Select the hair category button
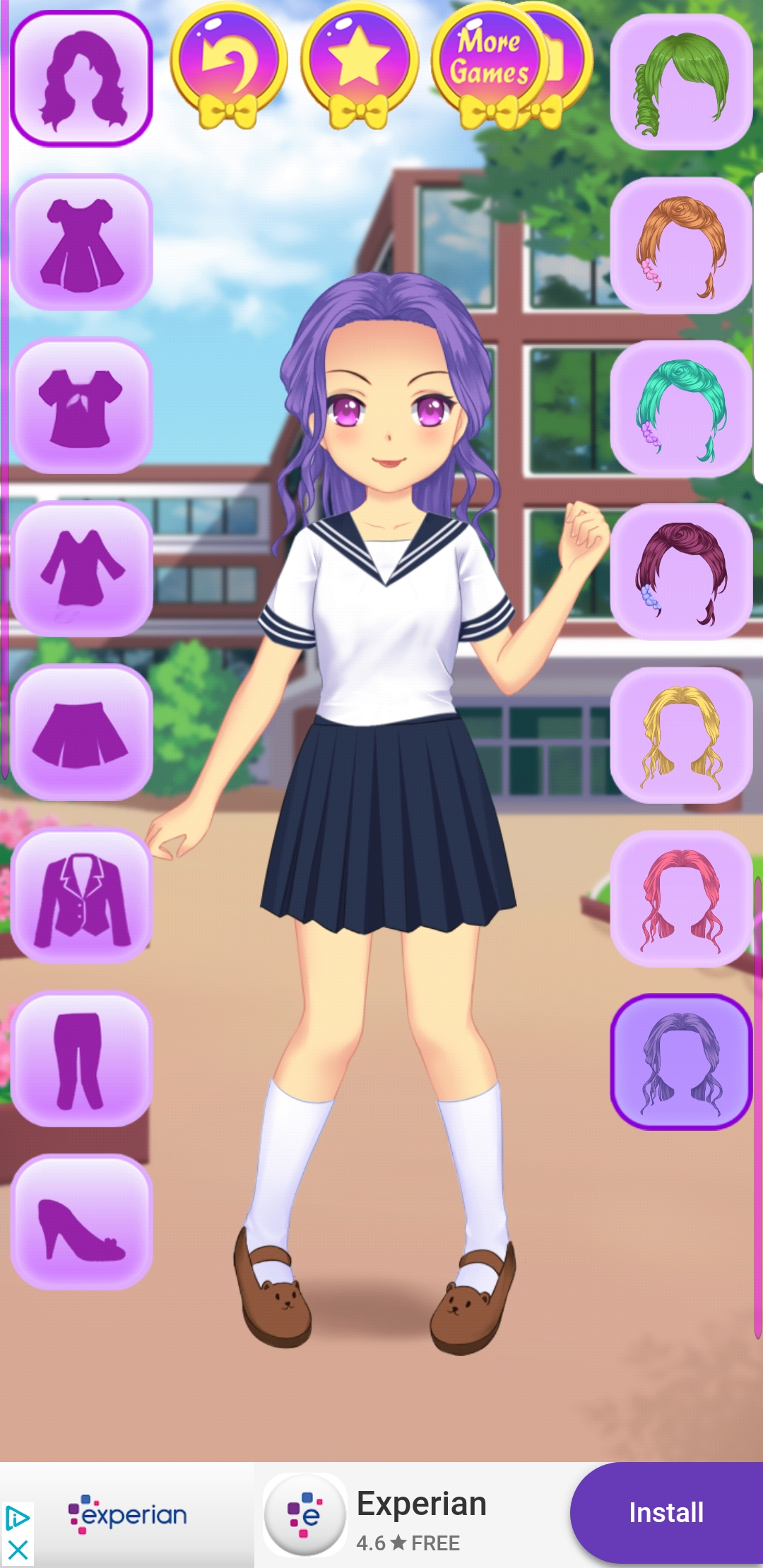Screen dimensions: 763x1568 tap(82, 79)
